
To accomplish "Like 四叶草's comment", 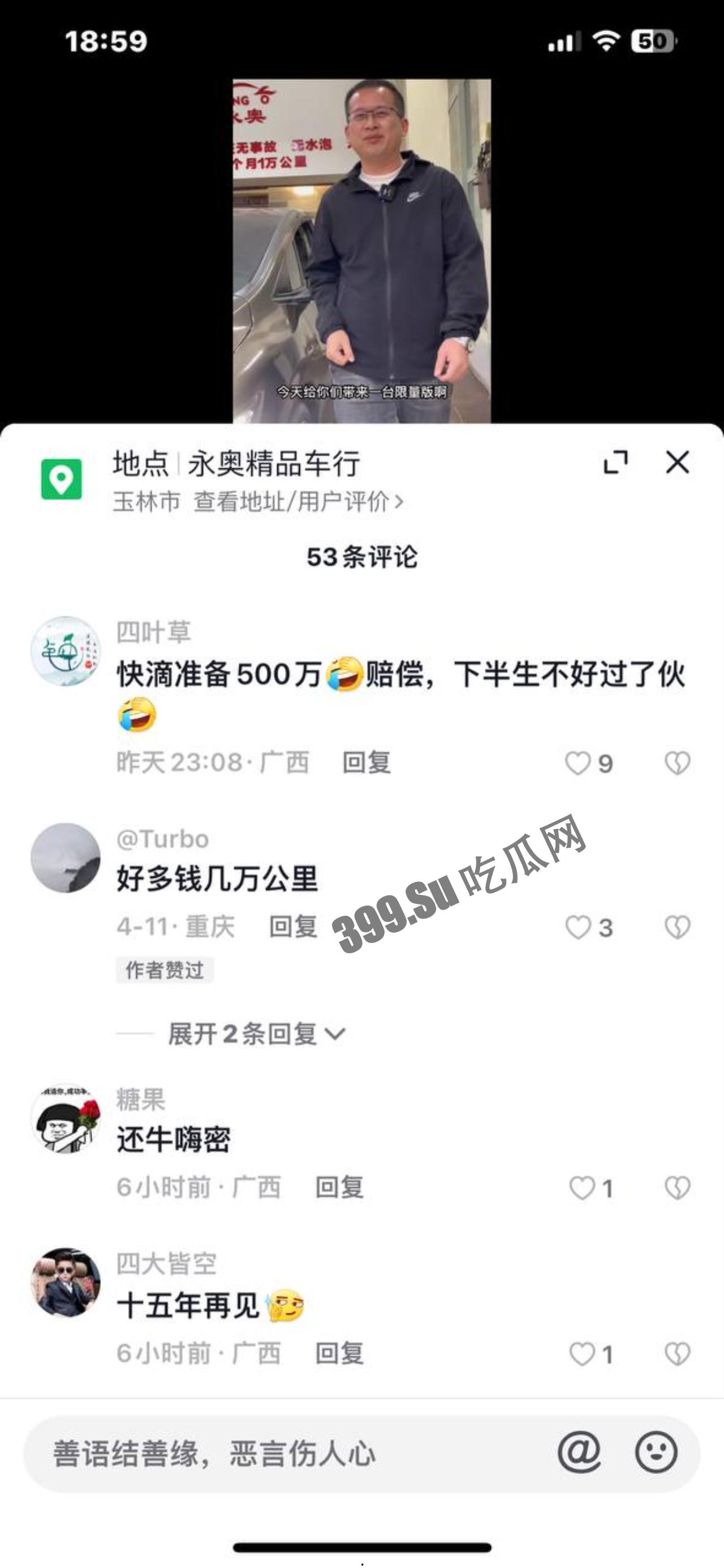I will (x=578, y=763).
